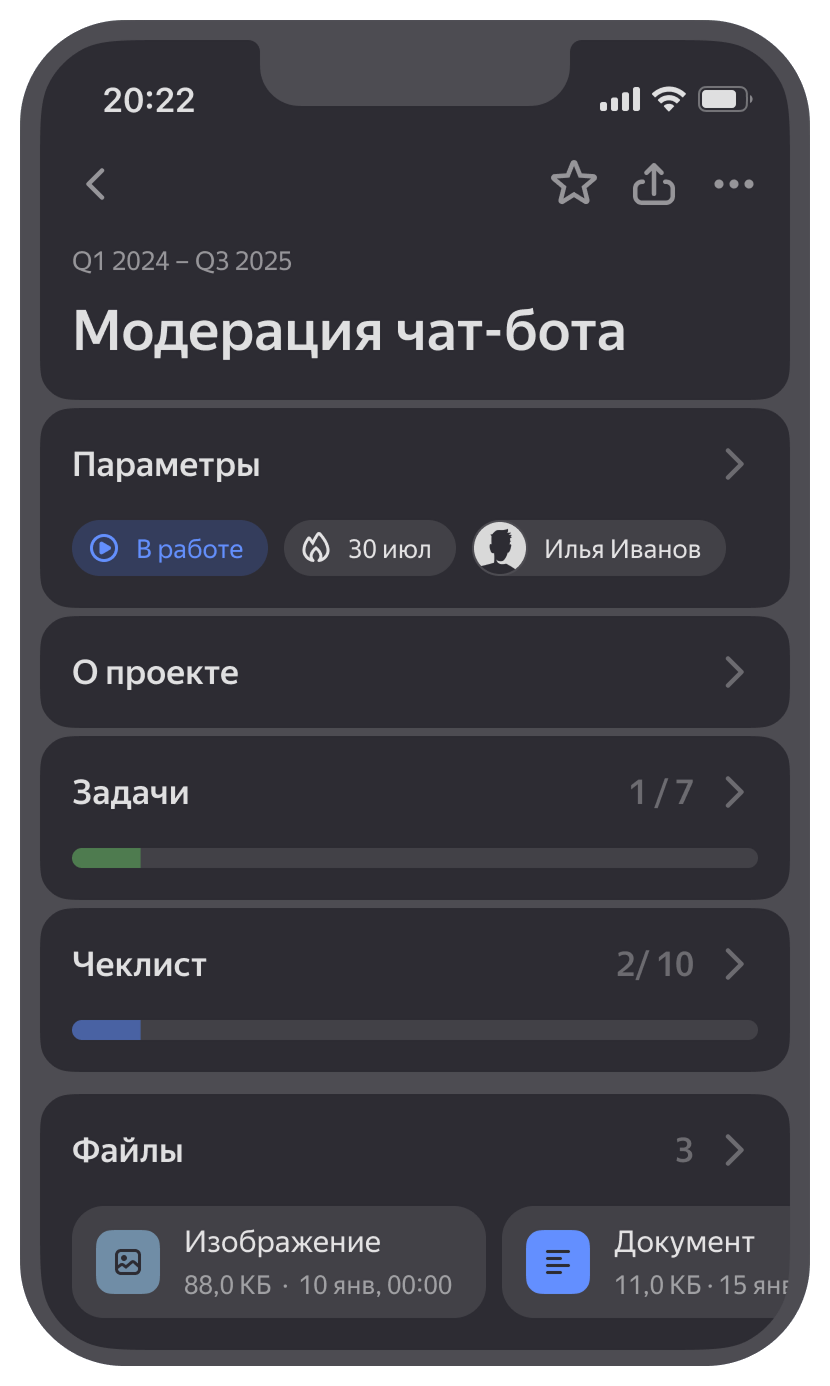Expand the О проекте section

415,672
